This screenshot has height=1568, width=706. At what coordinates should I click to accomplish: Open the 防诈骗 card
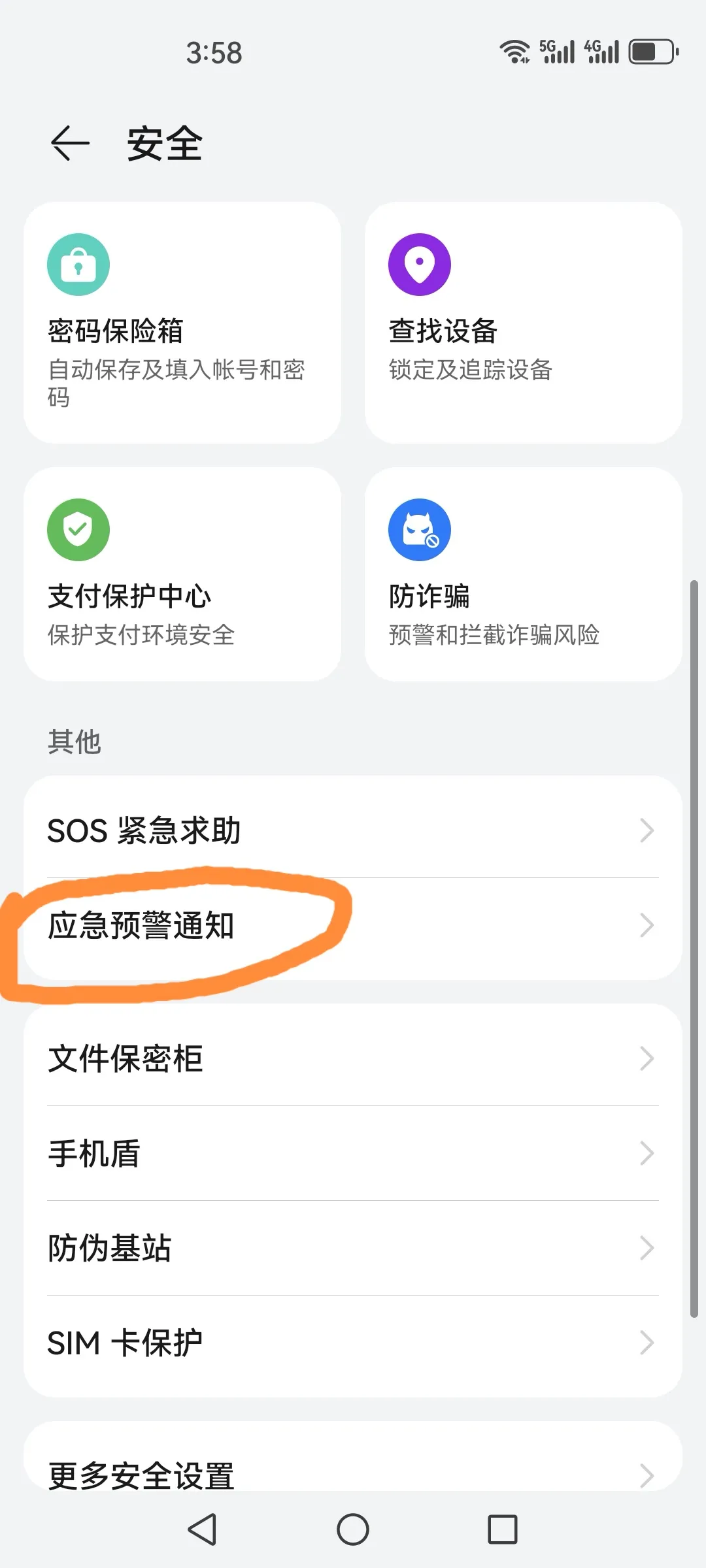(x=524, y=574)
